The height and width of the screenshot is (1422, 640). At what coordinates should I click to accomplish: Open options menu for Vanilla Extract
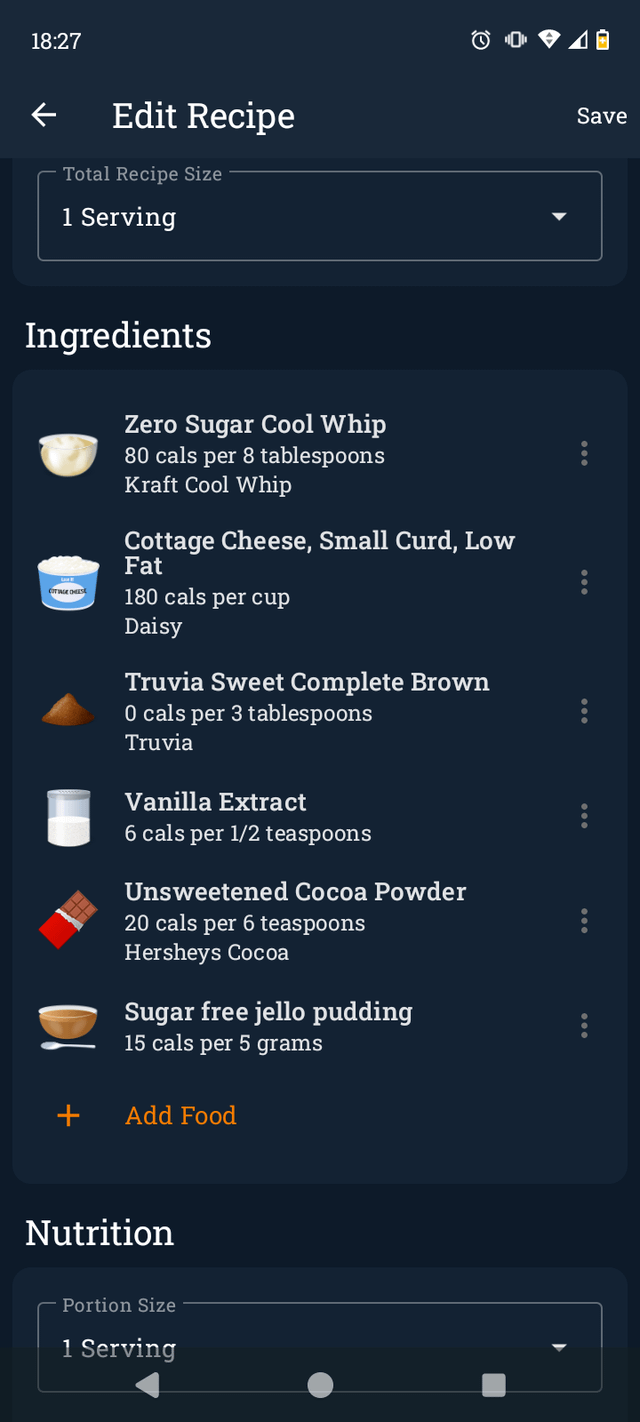584,817
